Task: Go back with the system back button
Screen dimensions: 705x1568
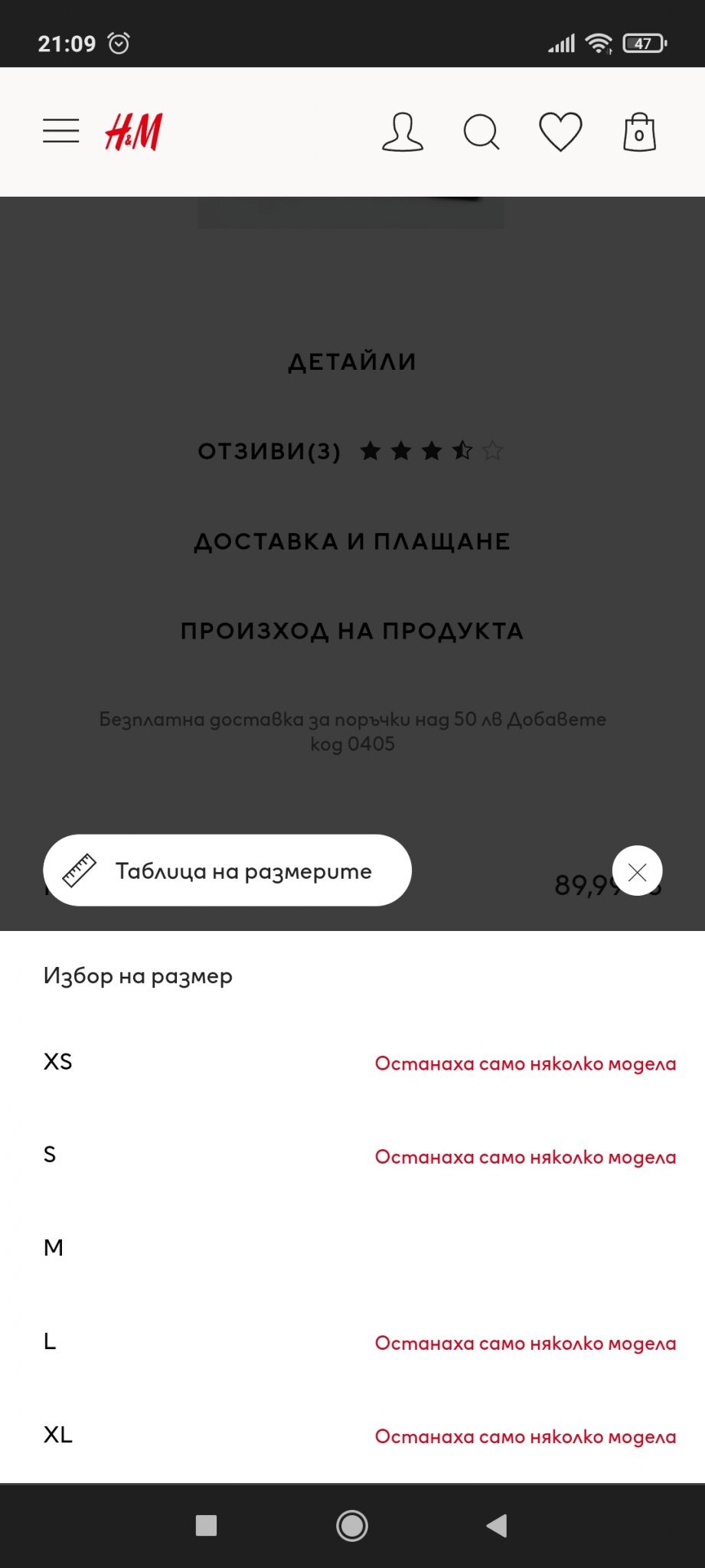Action: point(497,1526)
